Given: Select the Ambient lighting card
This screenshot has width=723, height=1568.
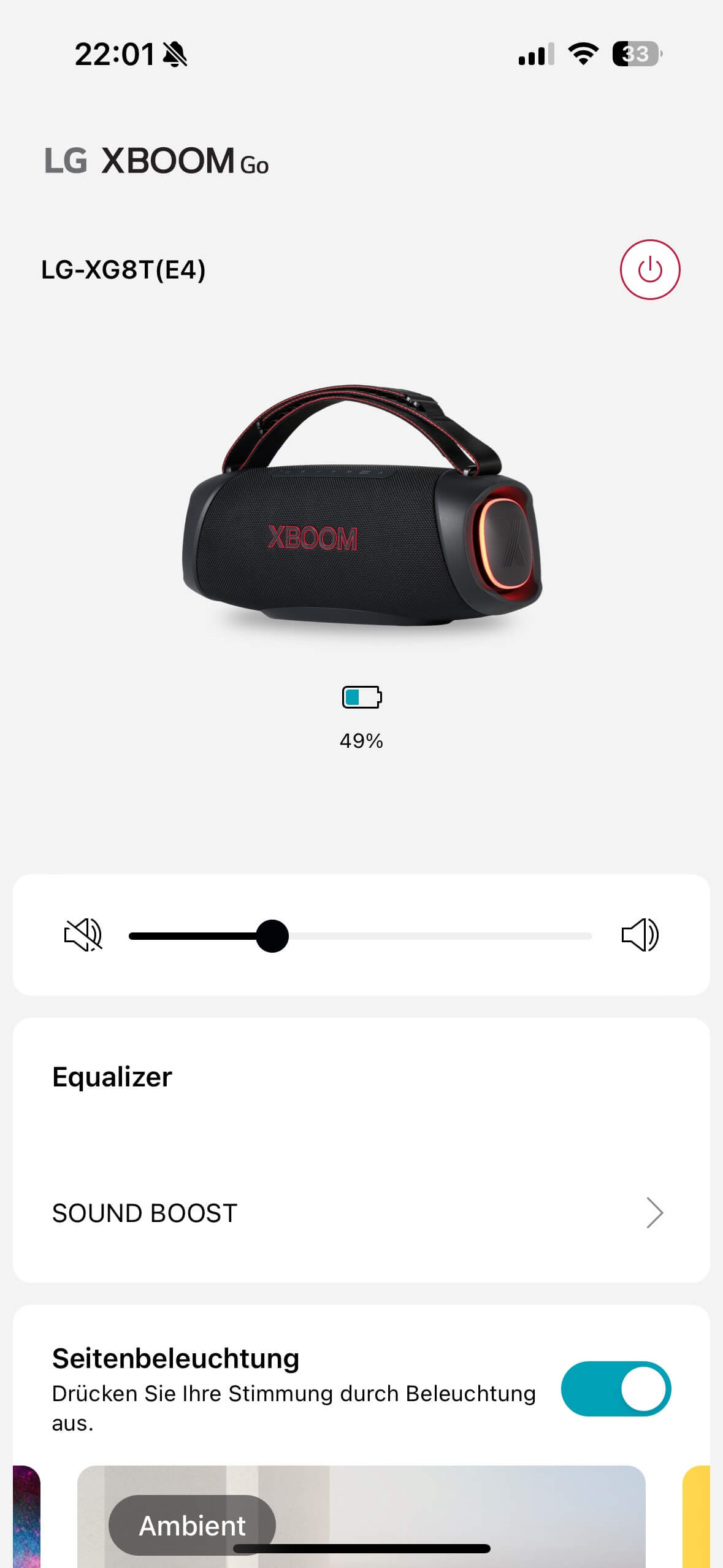Looking at the screenshot, I should pyautogui.click(x=361, y=1515).
